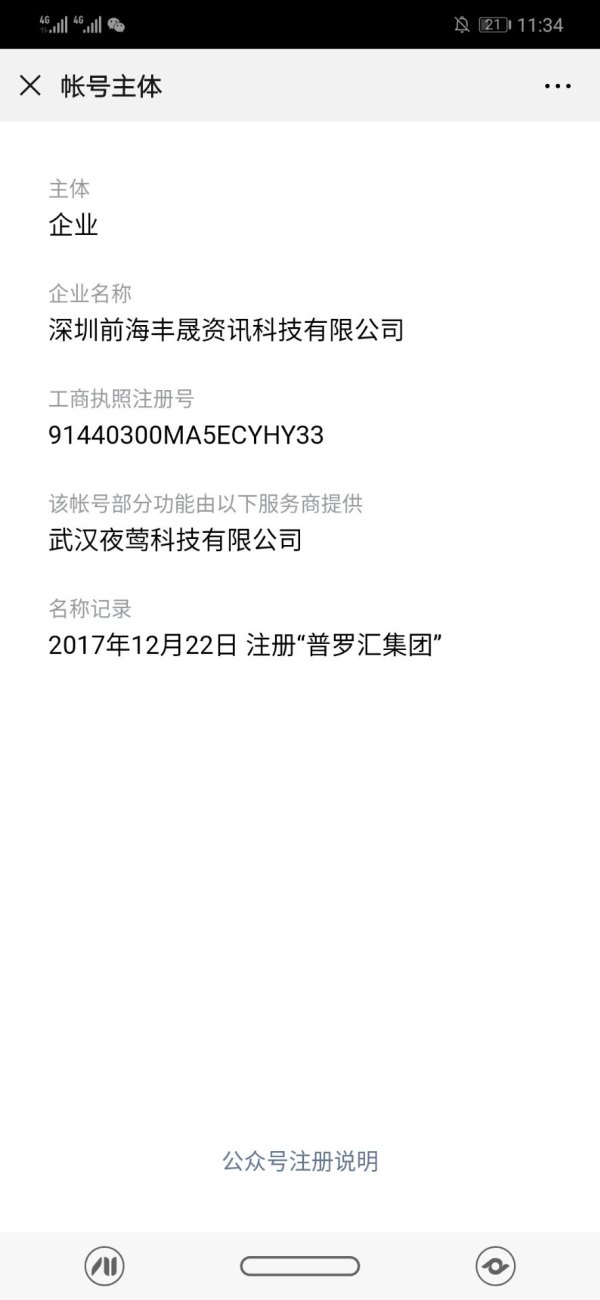Viewport: 600px width, 1300px height.
Task: Open the three-dot overflow menu
Action: pyautogui.click(x=557, y=87)
